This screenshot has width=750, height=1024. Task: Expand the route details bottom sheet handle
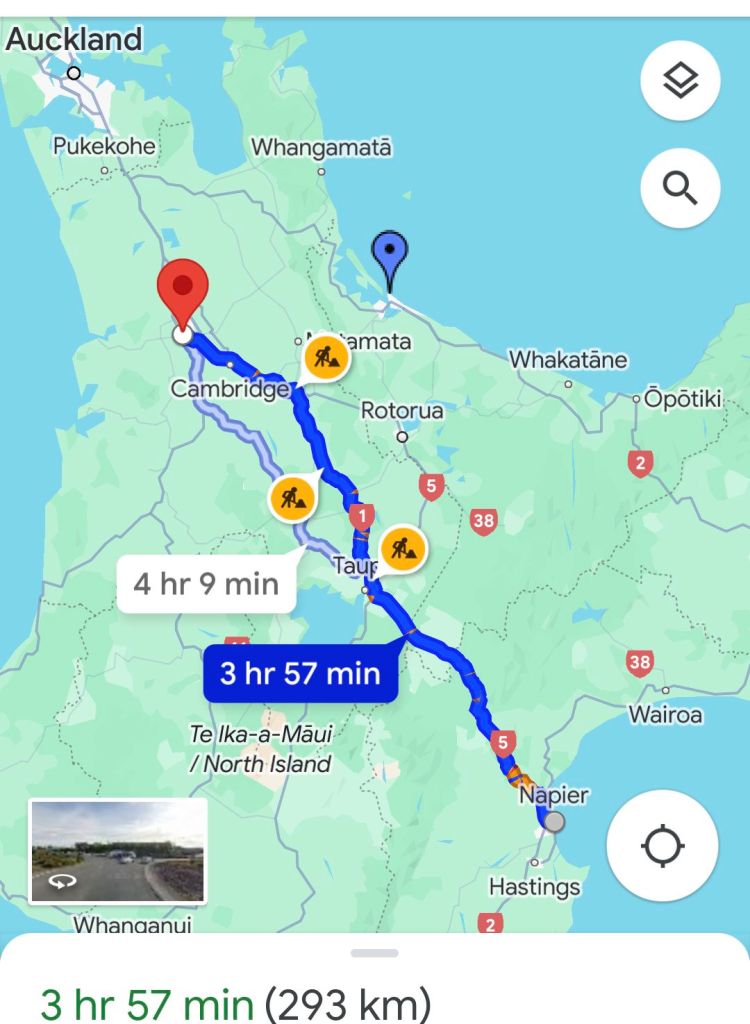coord(375,953)
